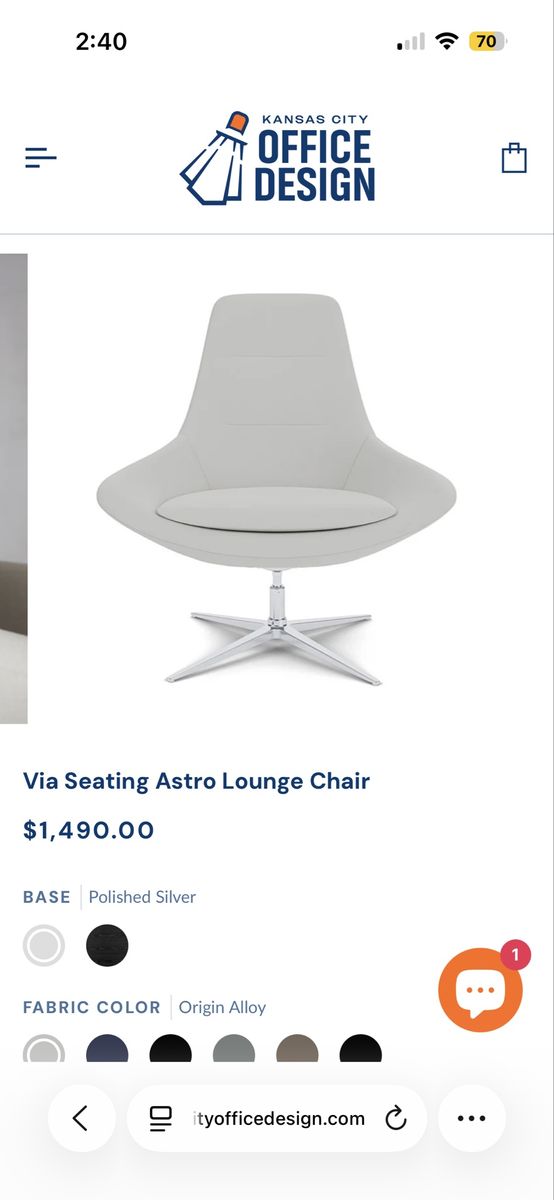554x1200 pixels.
Task: Open the page settings icon in address bar
Action: (x=160, y=1119)
